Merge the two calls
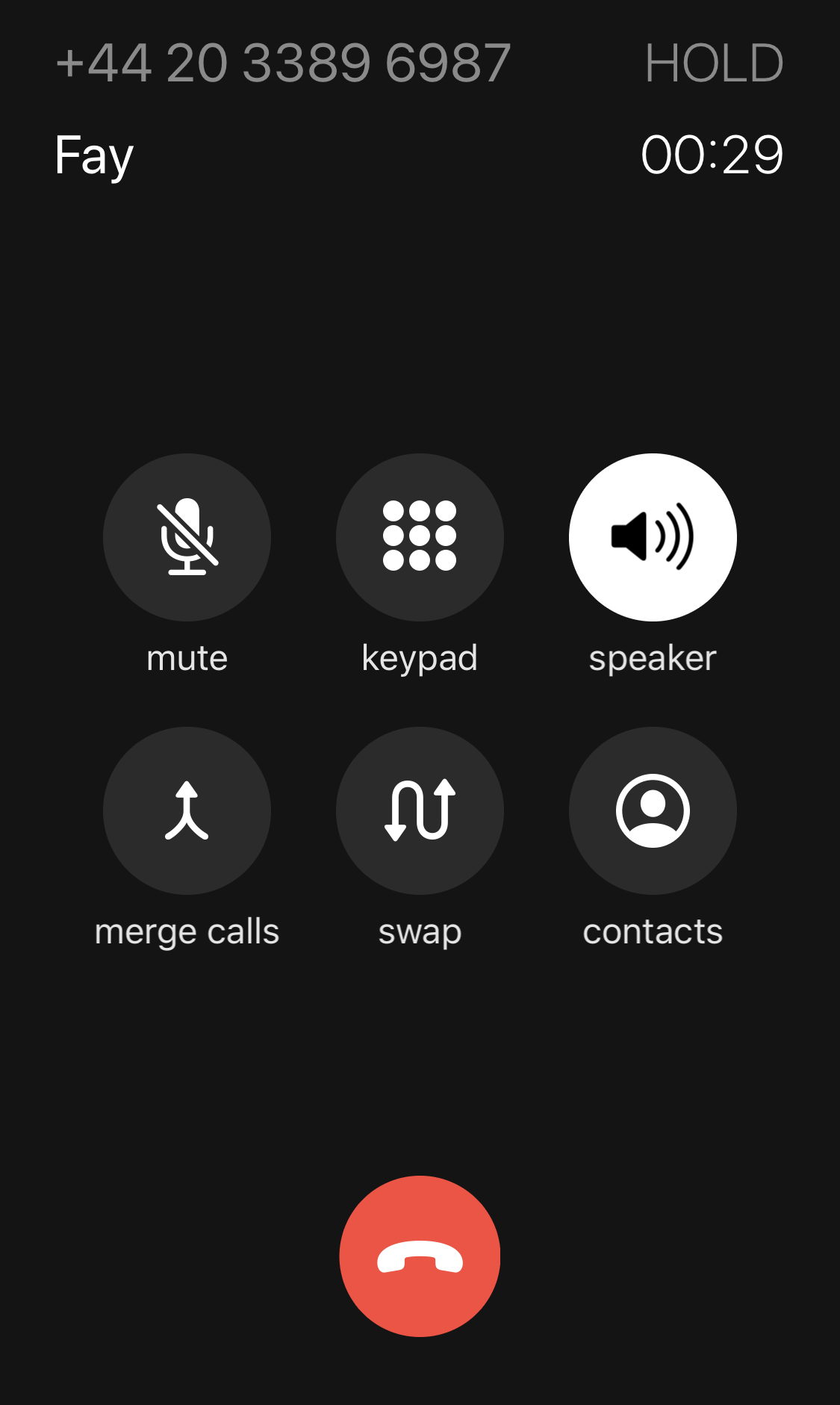840x1405 pixels. [187, 810]
